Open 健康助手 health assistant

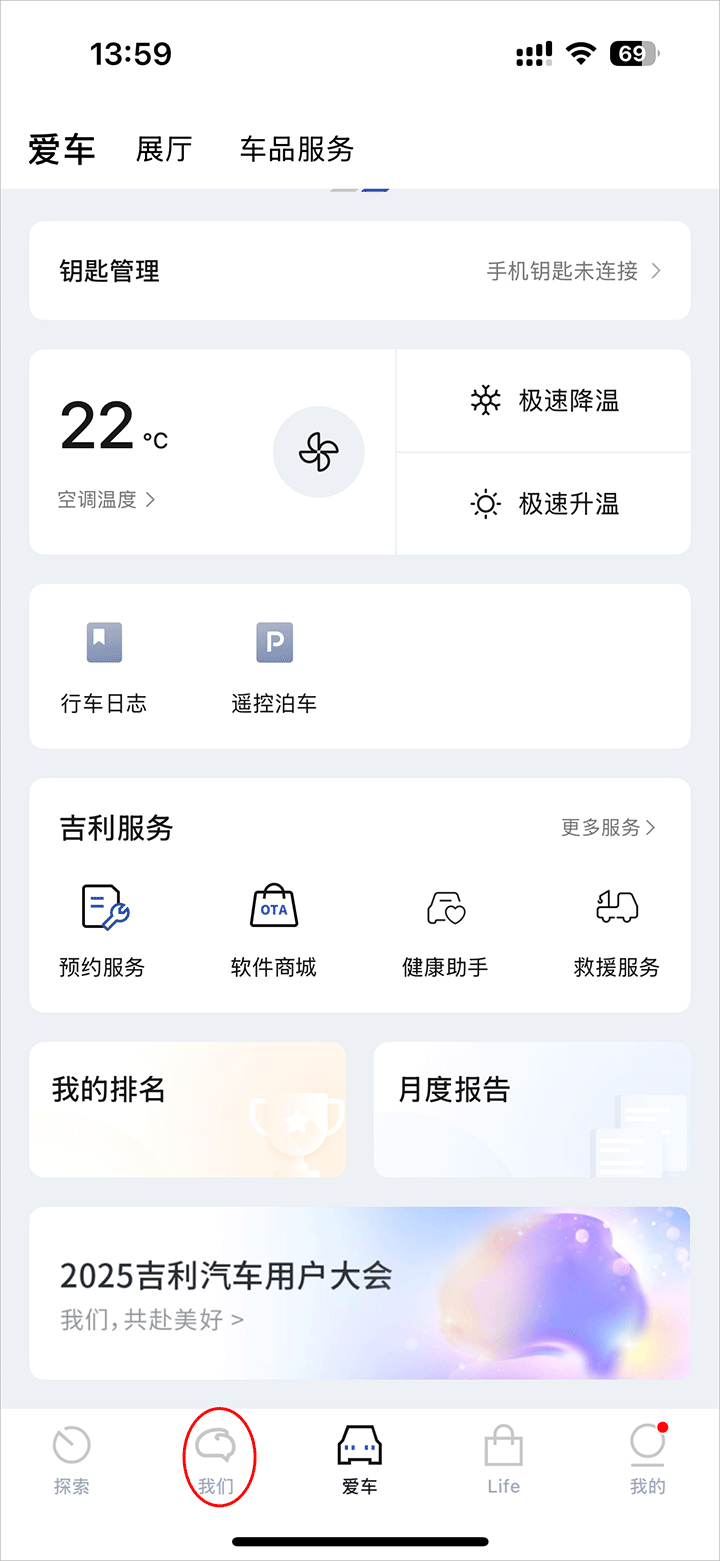(445, 930)
